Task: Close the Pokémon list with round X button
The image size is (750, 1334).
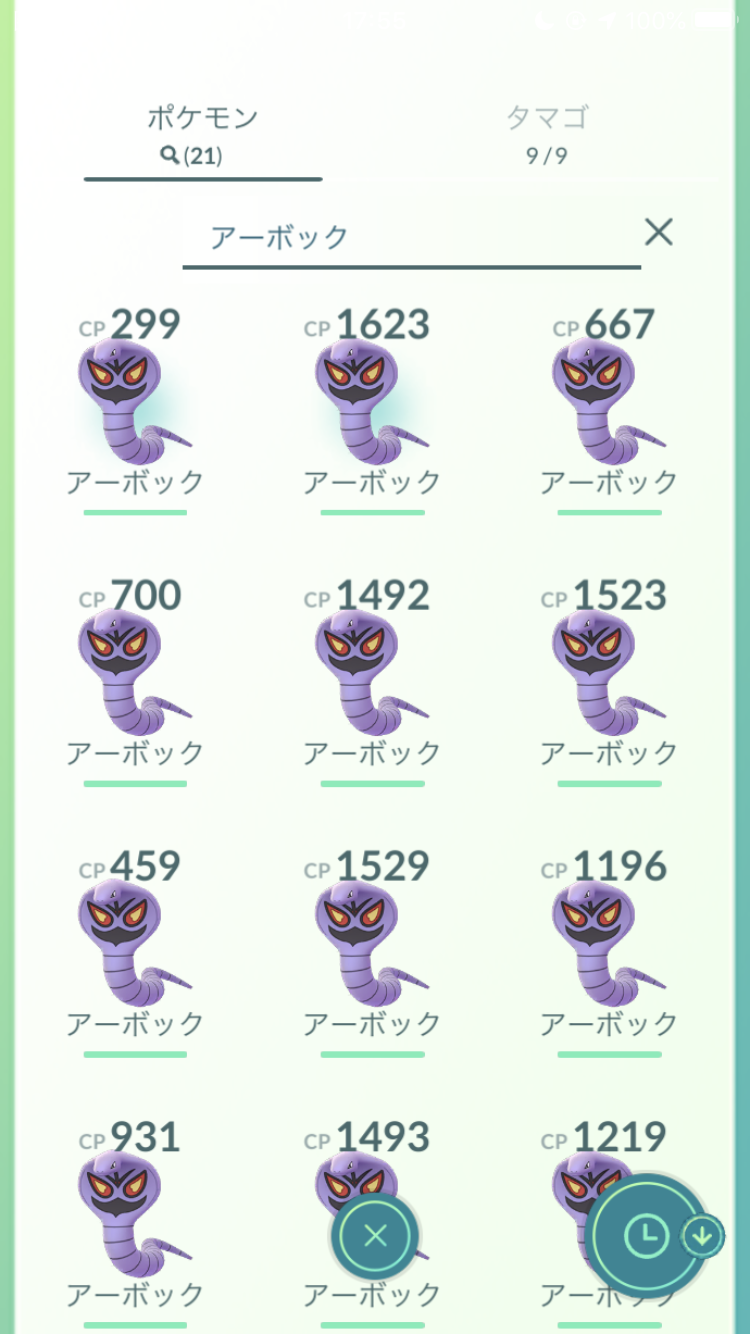Action: (x=375, y=1237)
